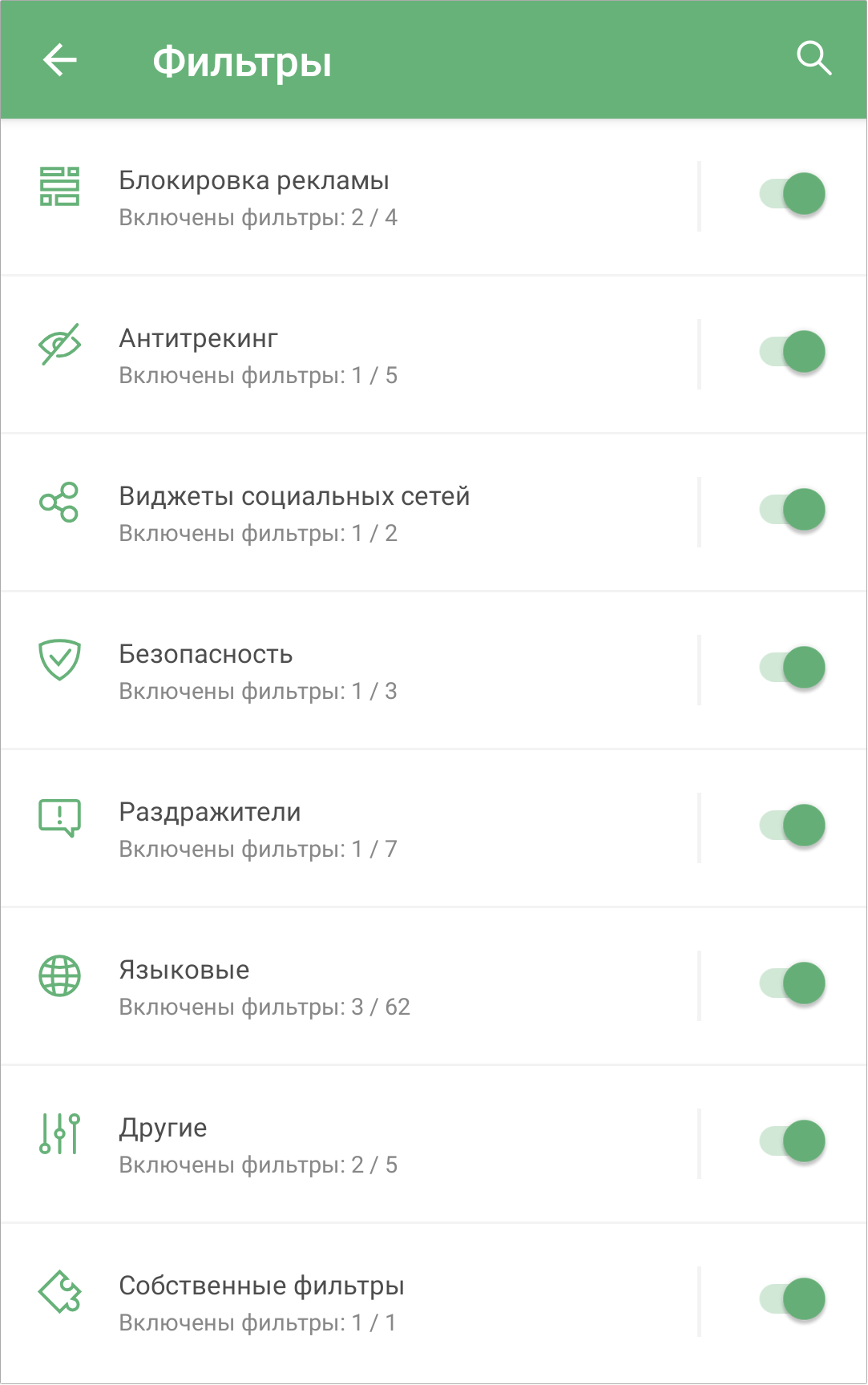
Task: Disable the Блокировка рекламы switch
Action: [x=793, y=194]
